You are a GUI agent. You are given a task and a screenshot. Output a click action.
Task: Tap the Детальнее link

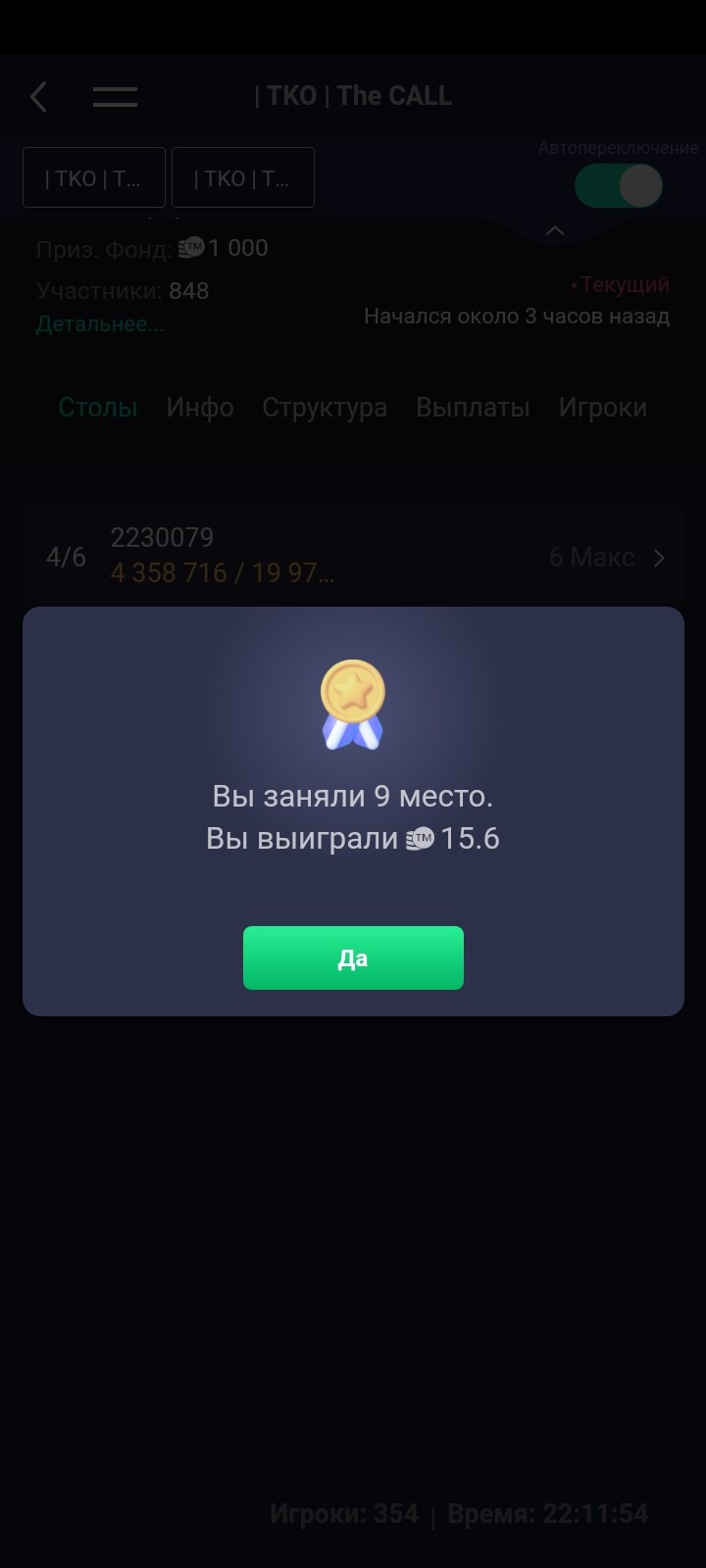point(100,324)
